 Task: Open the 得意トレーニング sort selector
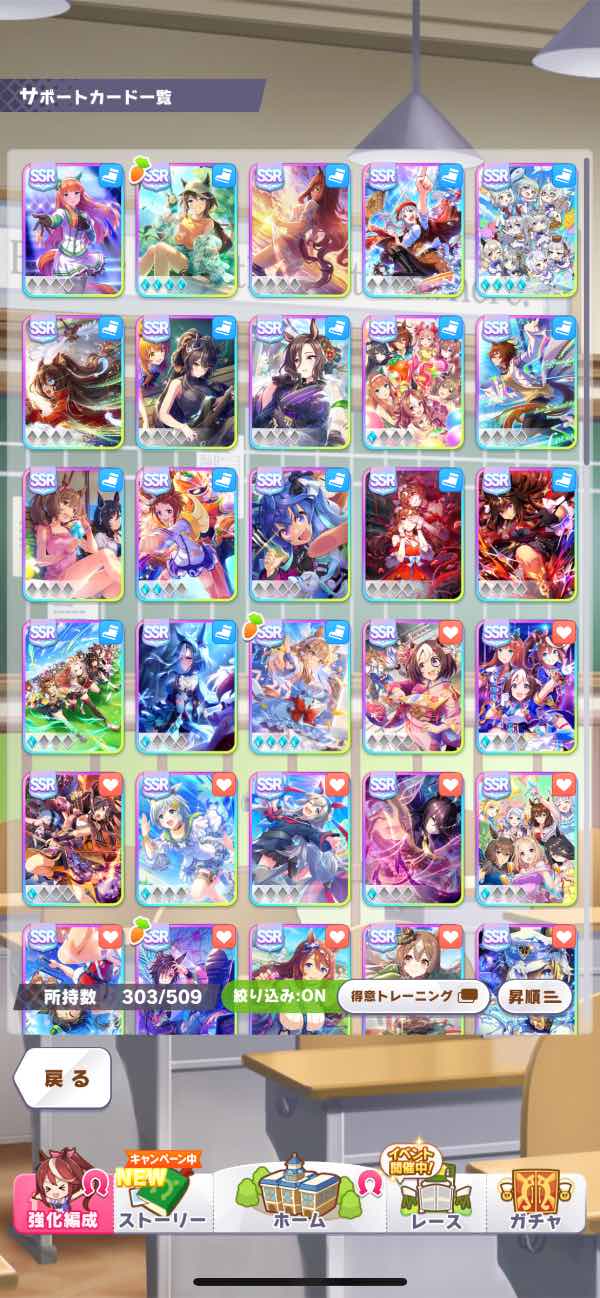413,997
